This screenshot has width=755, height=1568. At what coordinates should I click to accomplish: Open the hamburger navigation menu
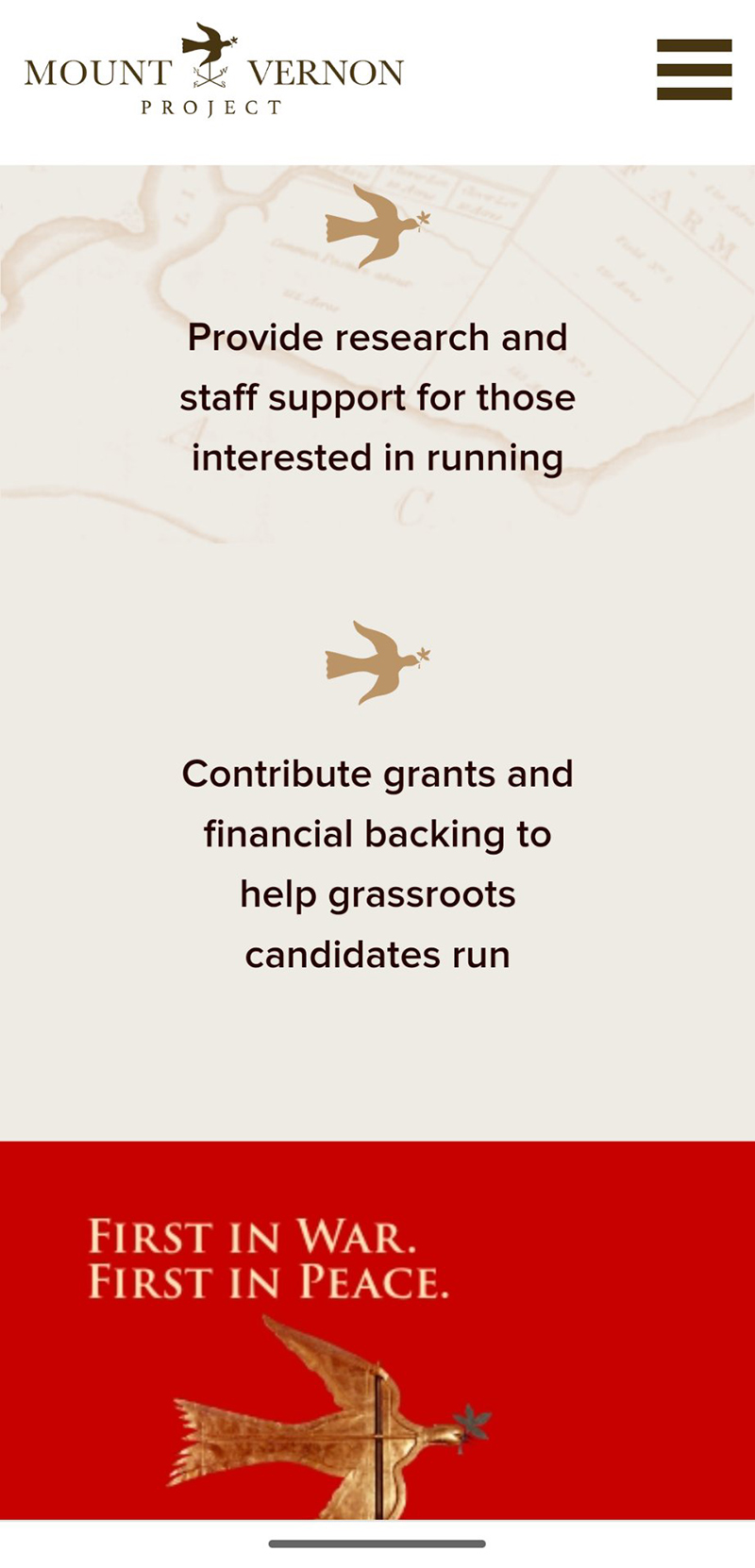(695, 70)
